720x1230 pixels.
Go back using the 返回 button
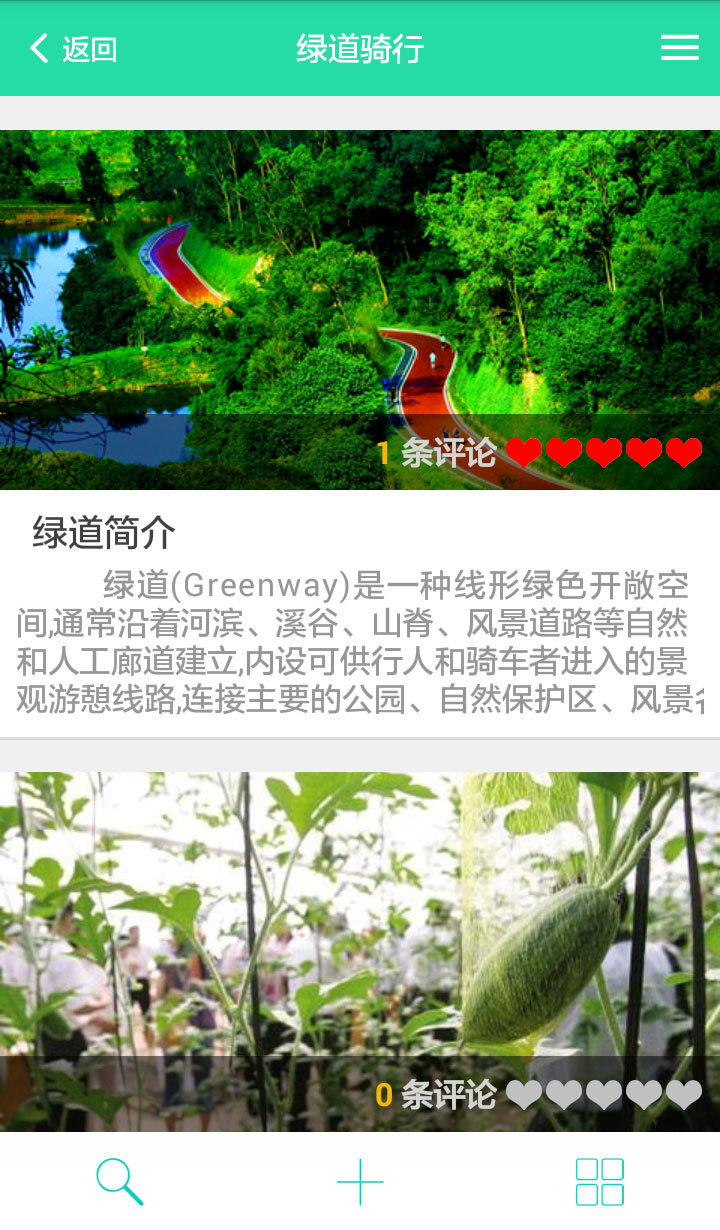coord(74,48)
